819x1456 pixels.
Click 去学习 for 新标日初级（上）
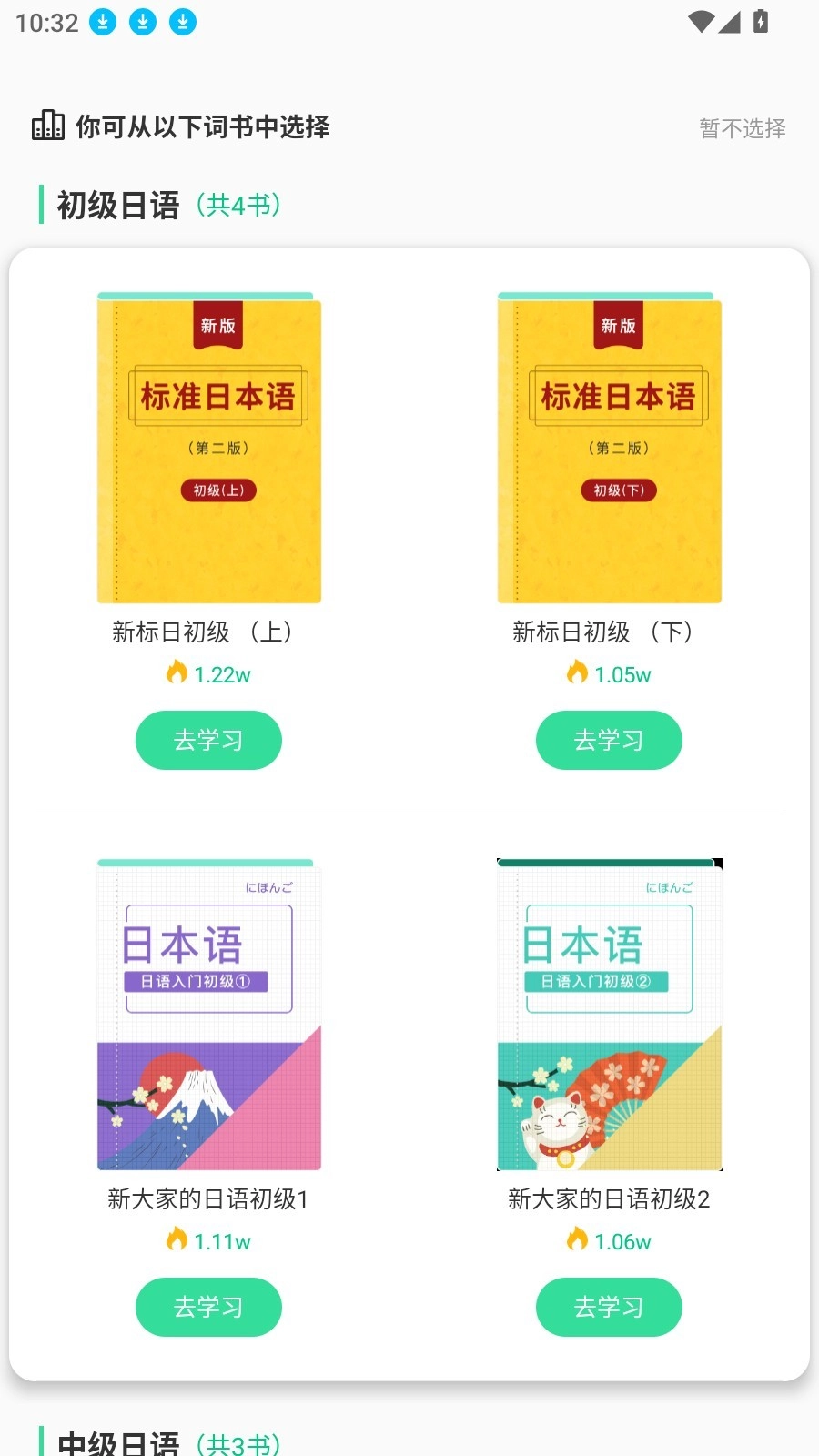208,740
